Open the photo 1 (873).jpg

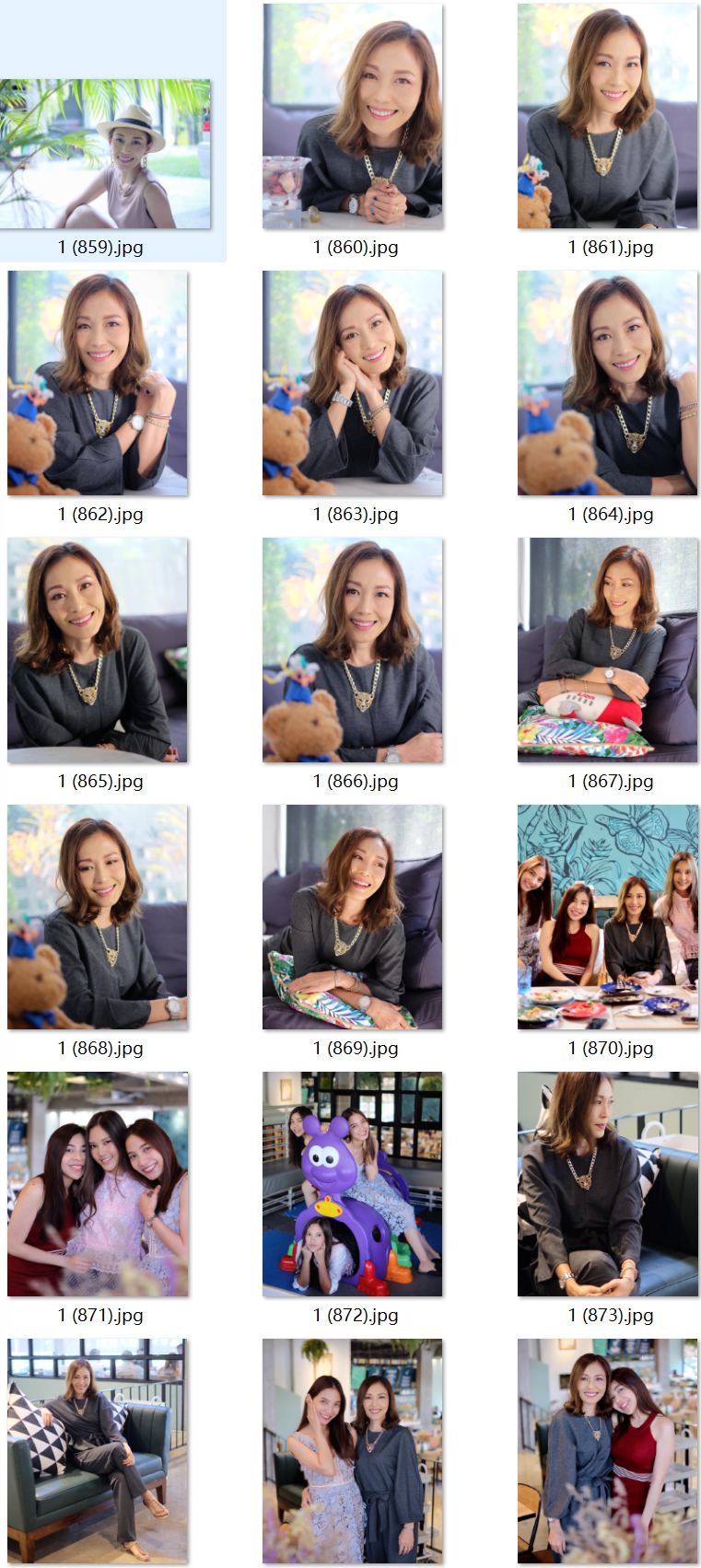coord(607,1184)
